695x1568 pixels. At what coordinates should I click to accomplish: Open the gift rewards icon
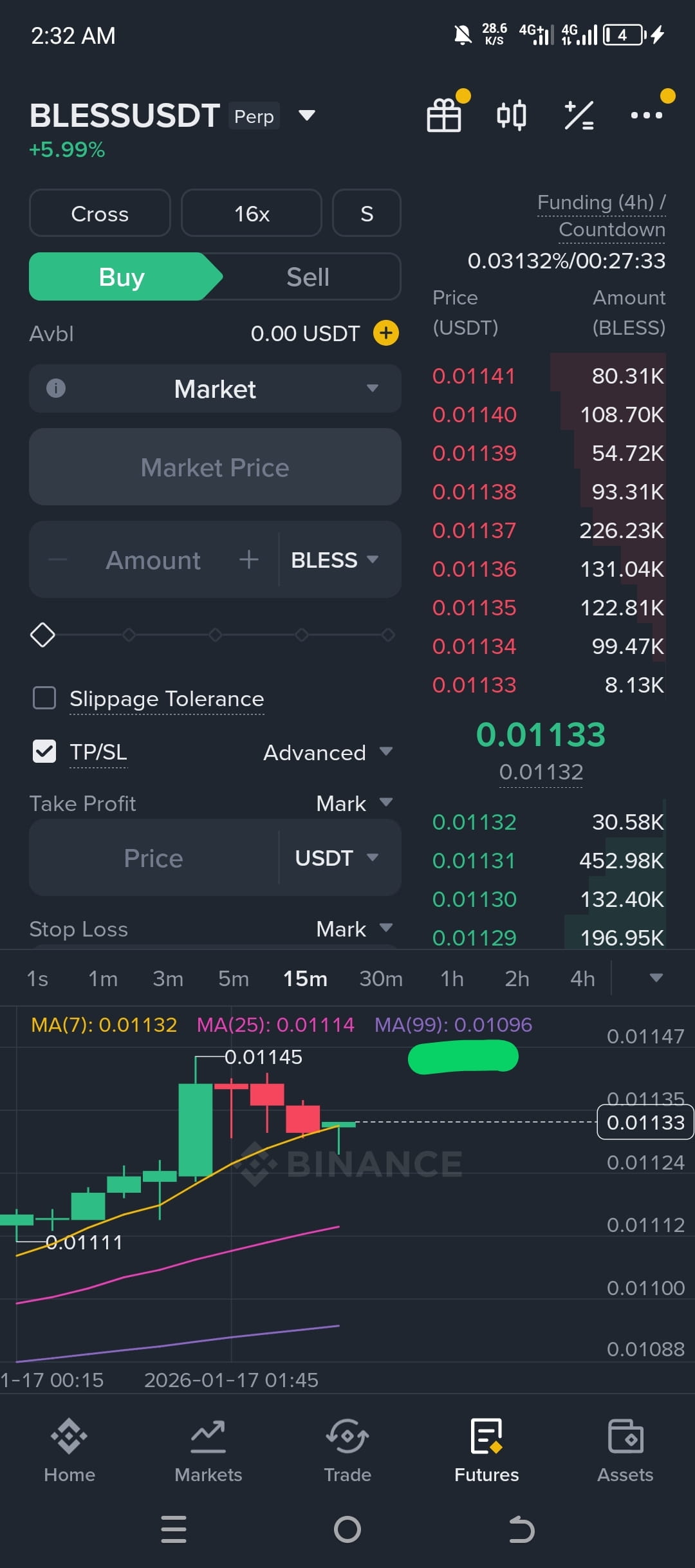click(444, 115)
